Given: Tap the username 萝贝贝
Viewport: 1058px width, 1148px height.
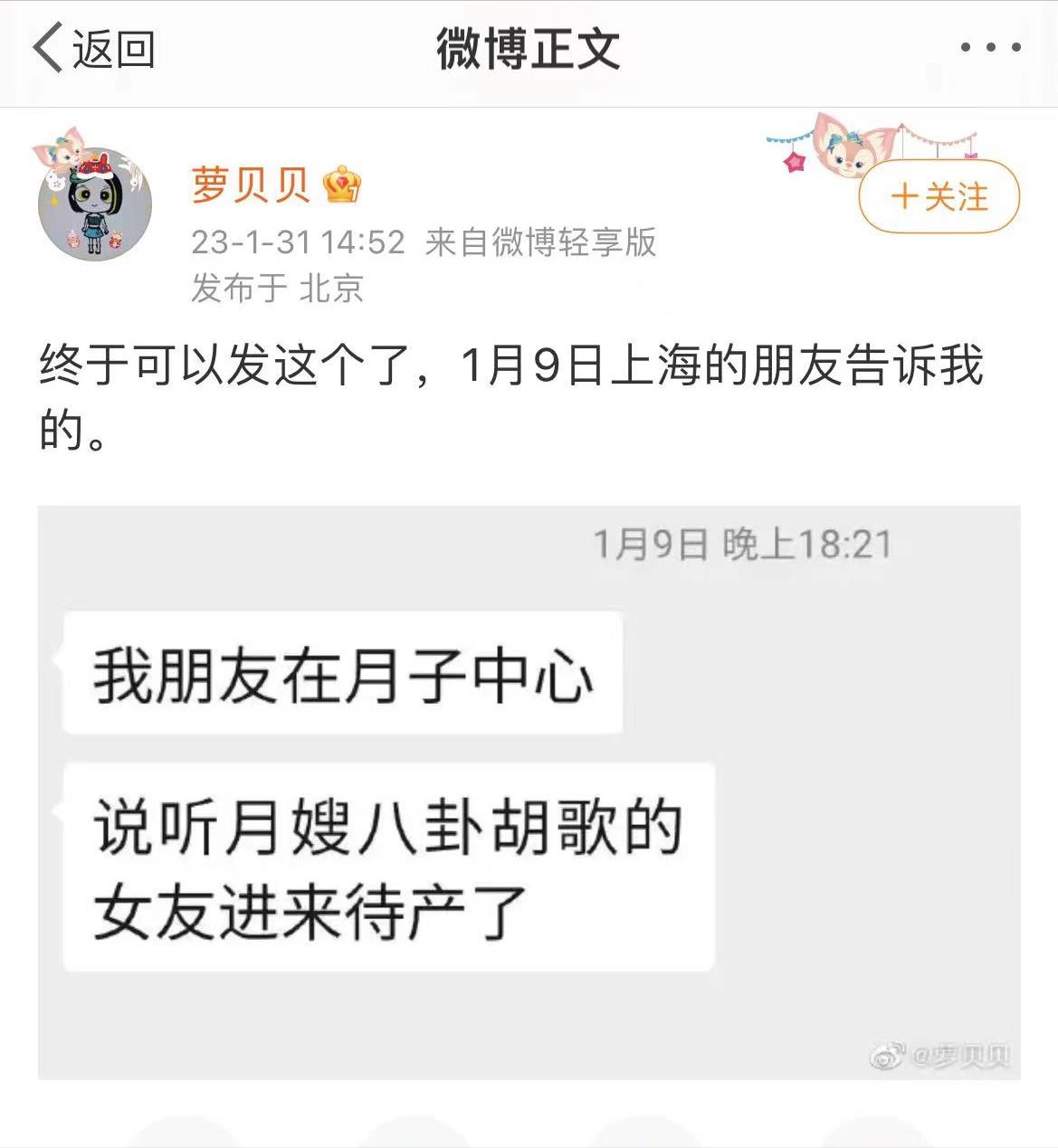Looking at the screenshot, I should [x=251, y=185].
